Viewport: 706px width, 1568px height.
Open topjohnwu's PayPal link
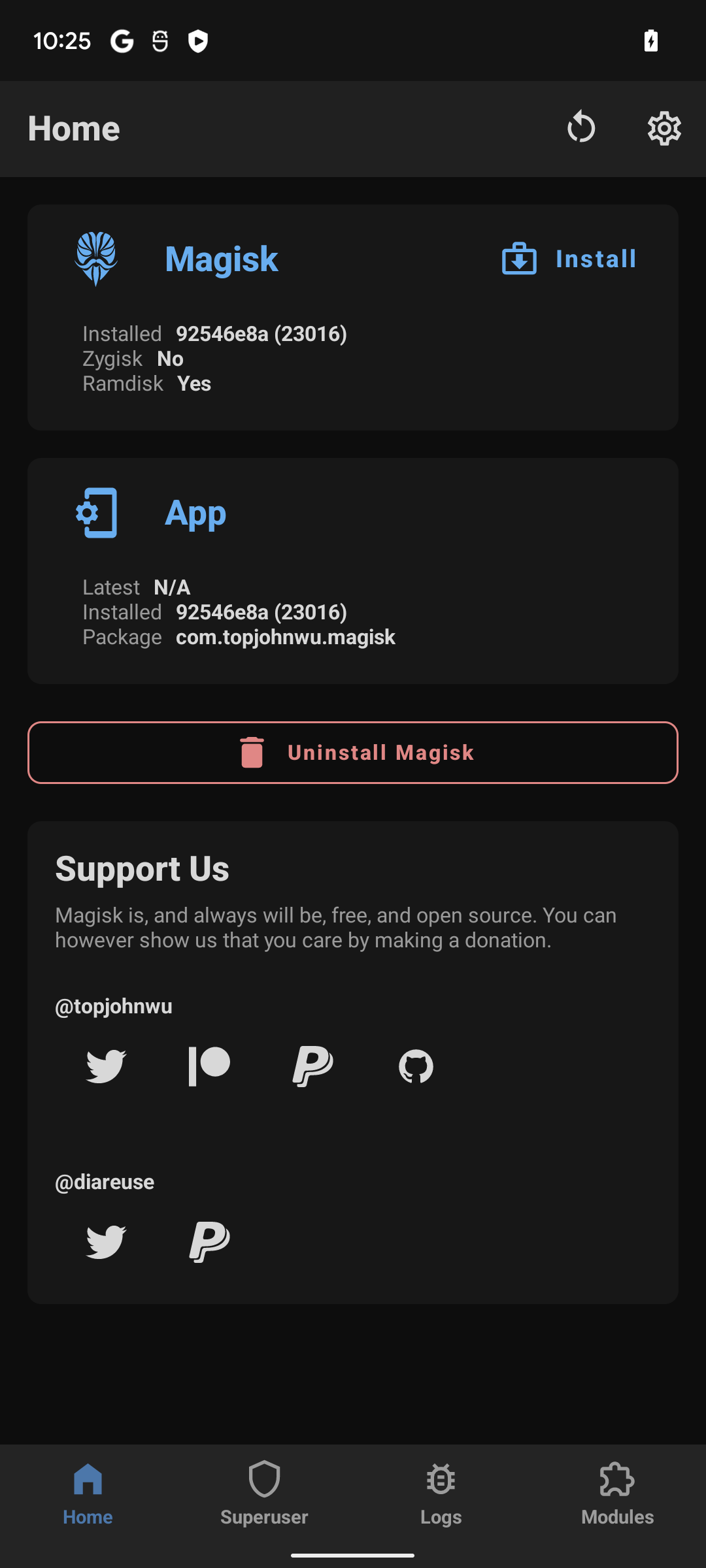[312, 1066]
